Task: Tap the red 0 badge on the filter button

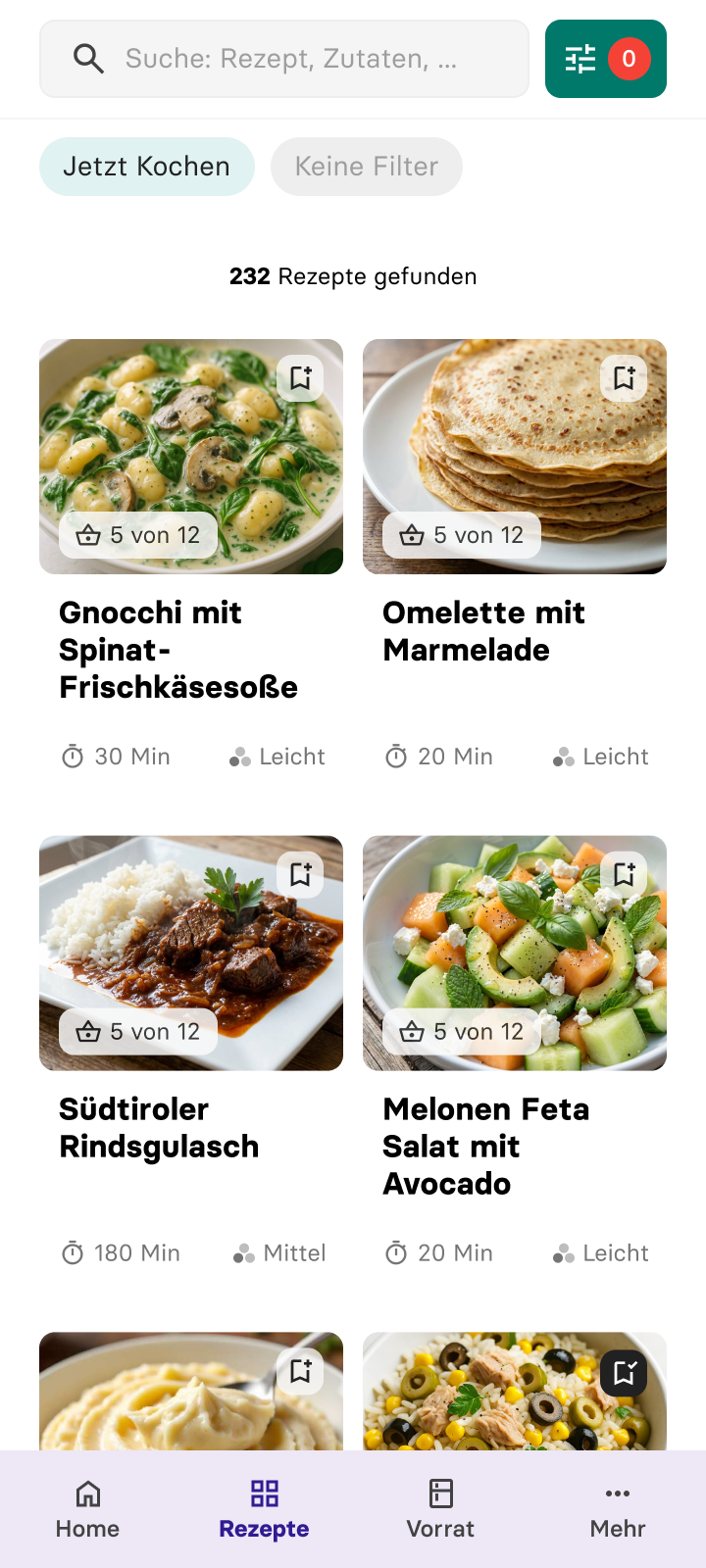Action: 630,59
